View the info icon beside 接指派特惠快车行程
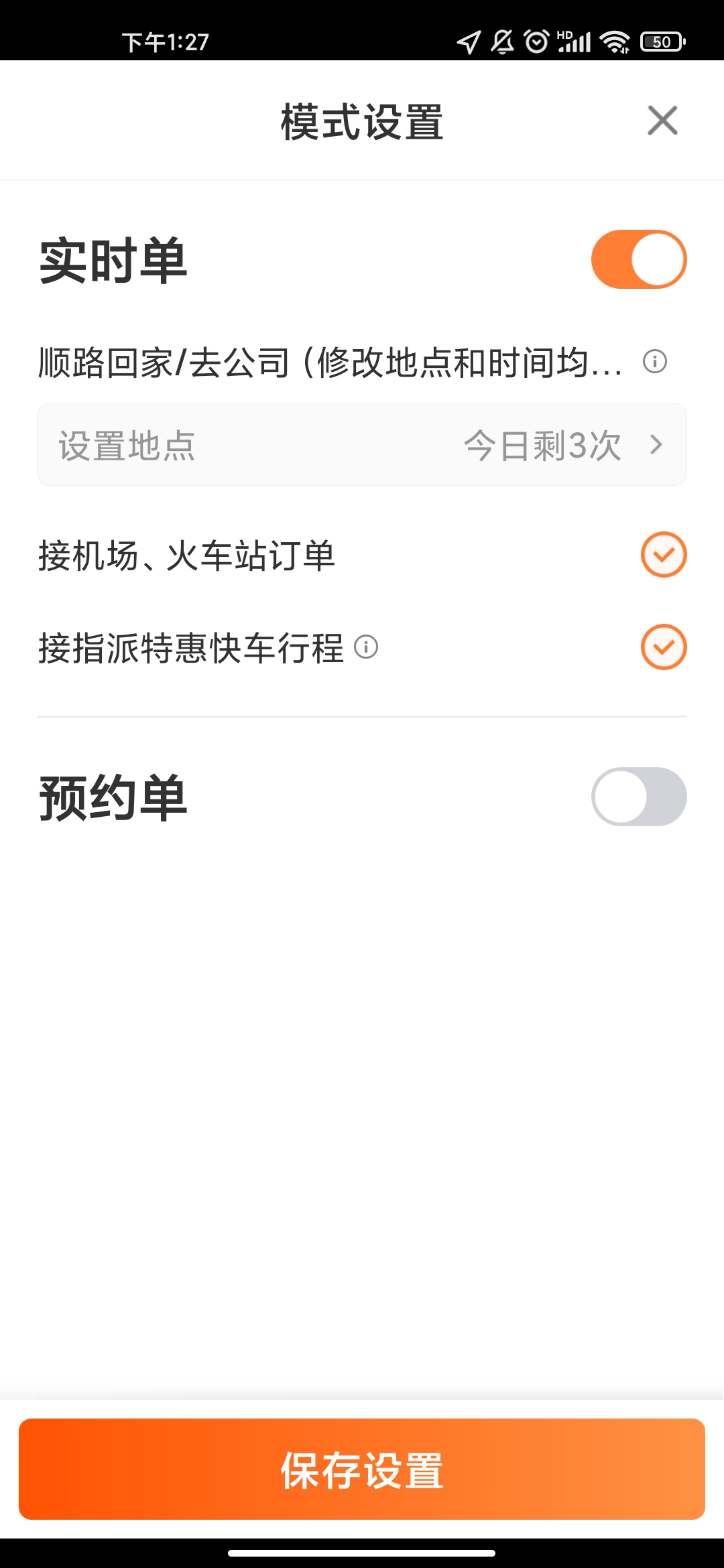724x1568 pixels. [x=365, y=647]
